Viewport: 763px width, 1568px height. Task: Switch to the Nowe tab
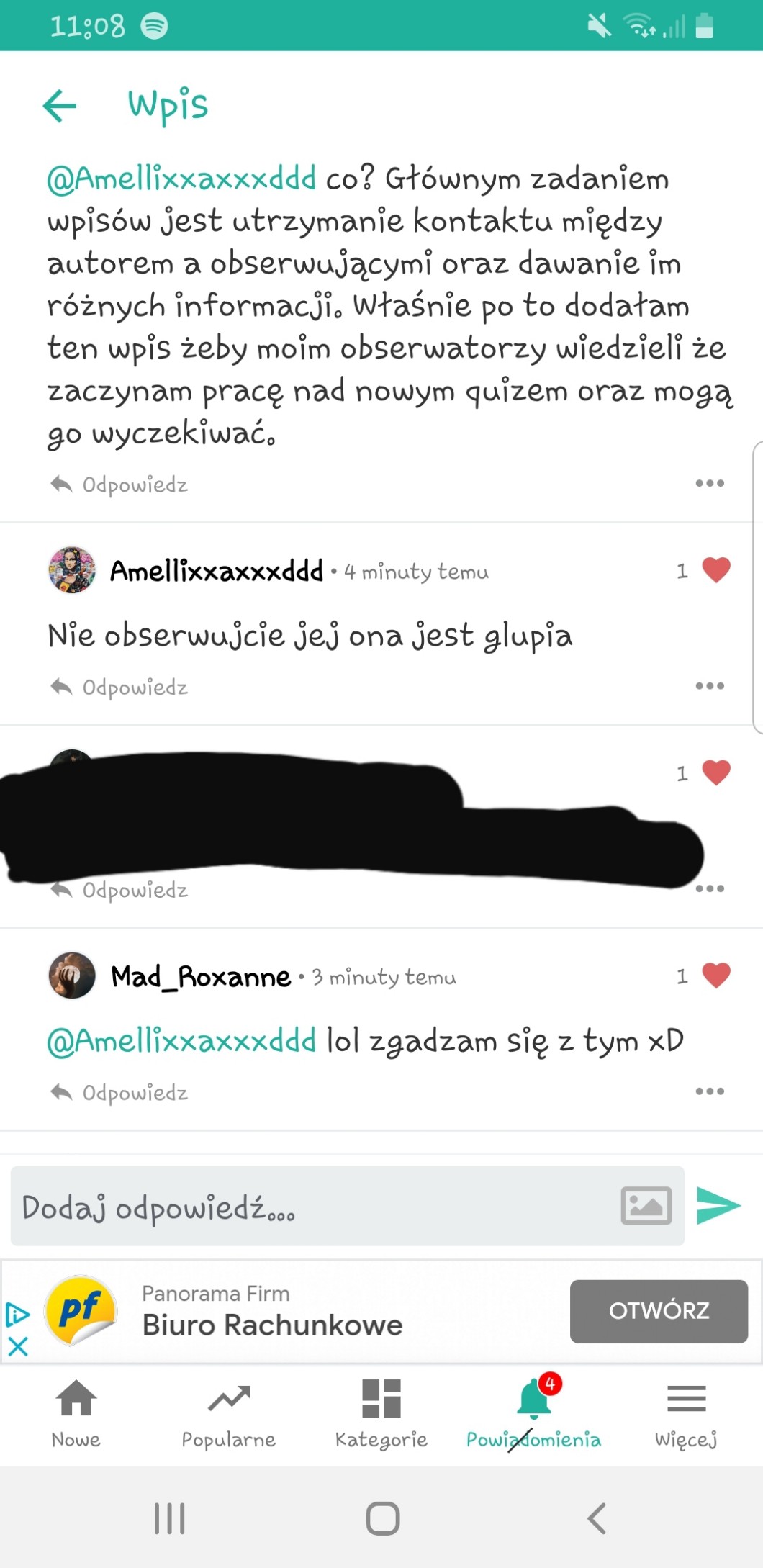click(x=76, y=1412)
